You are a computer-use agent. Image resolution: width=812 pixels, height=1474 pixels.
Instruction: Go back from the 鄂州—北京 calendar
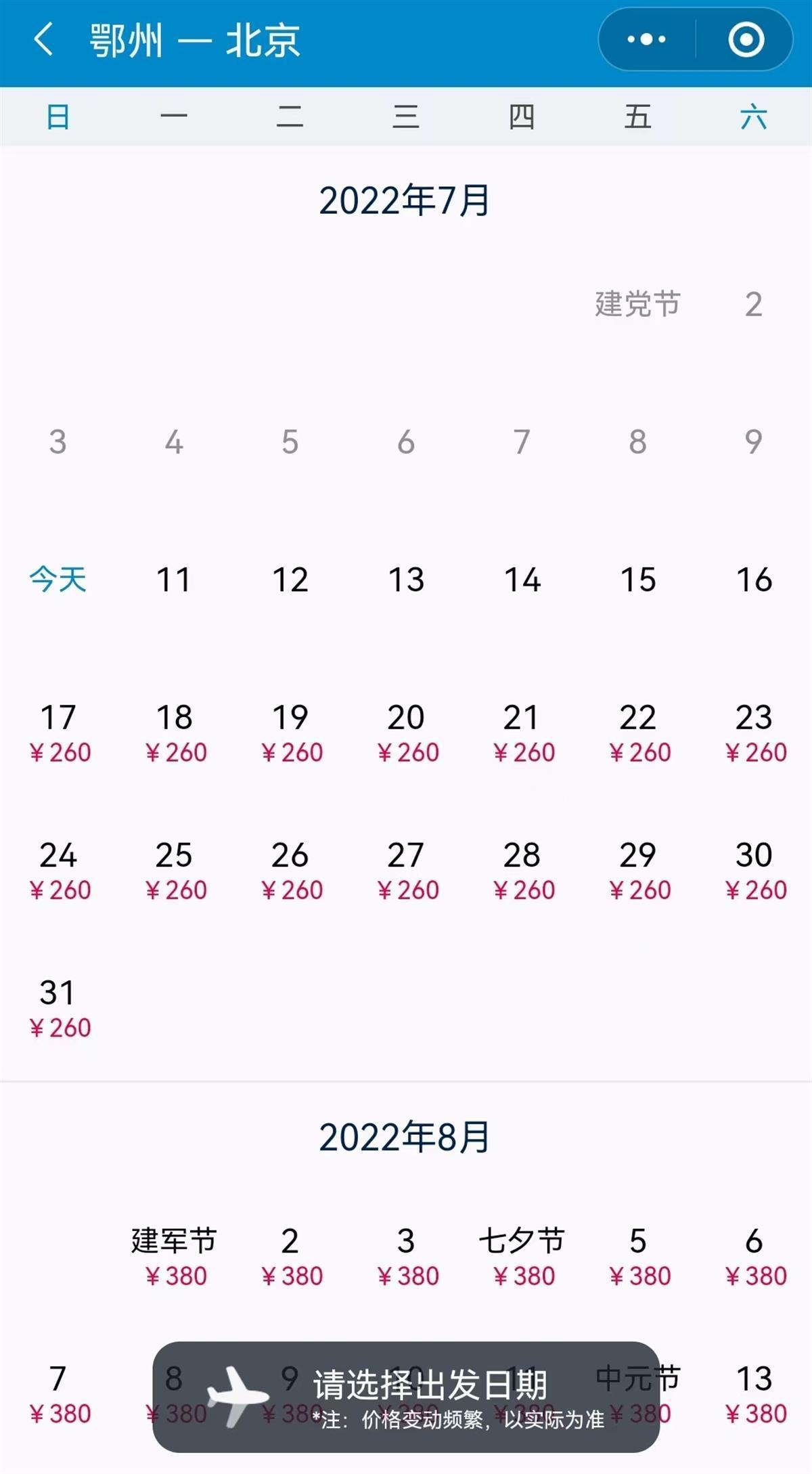[43, 39]
